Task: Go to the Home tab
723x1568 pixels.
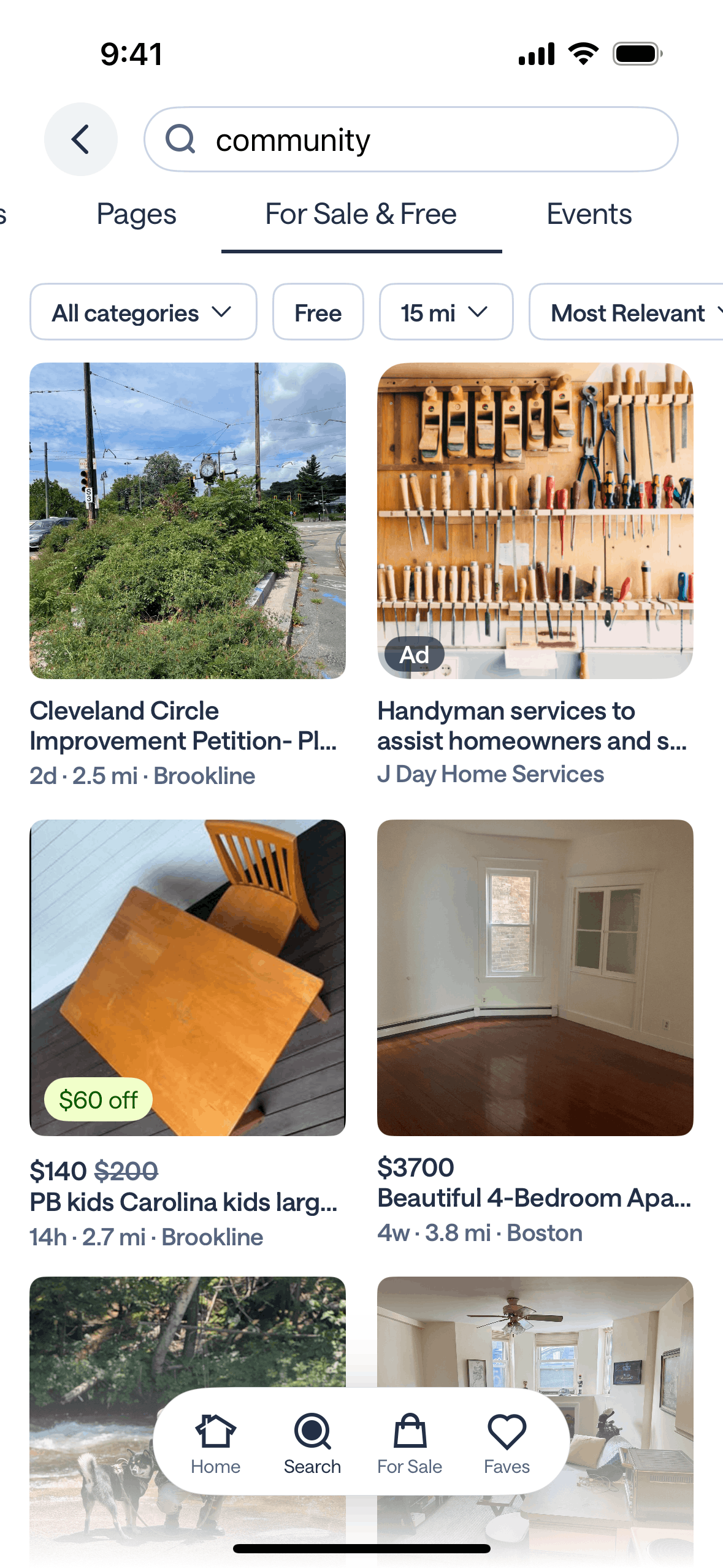Action: tap(215, 1443)
